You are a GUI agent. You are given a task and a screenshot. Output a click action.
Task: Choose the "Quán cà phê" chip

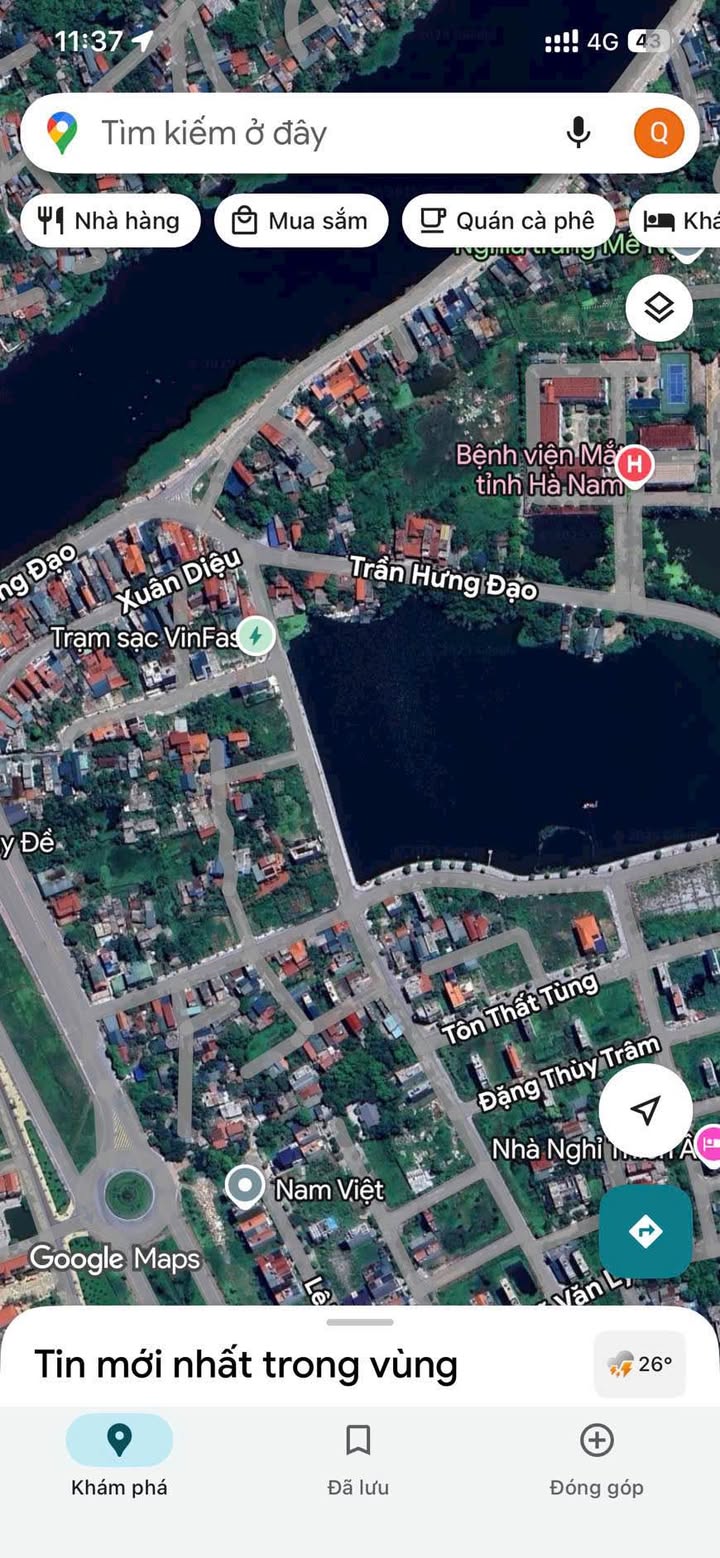(x=508, y=221)
